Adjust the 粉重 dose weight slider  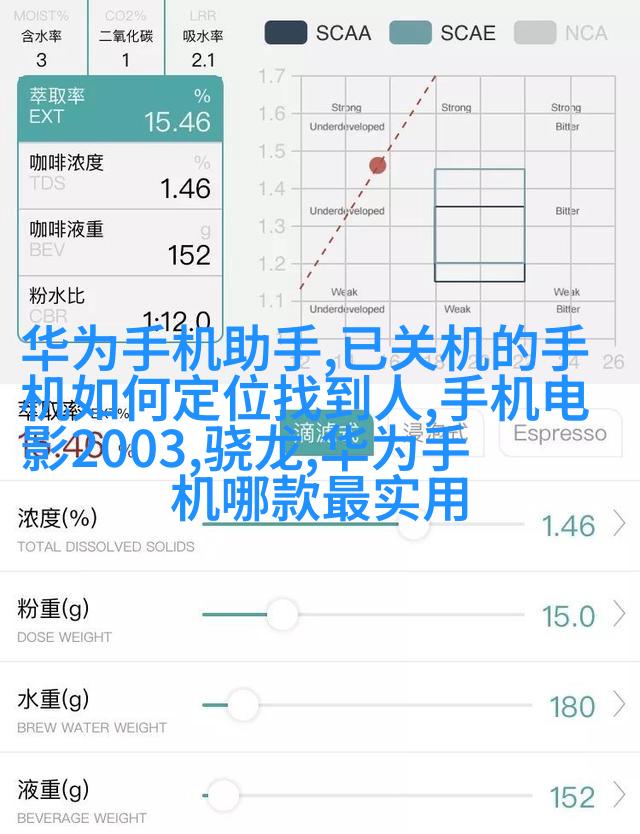coord(283,615)
